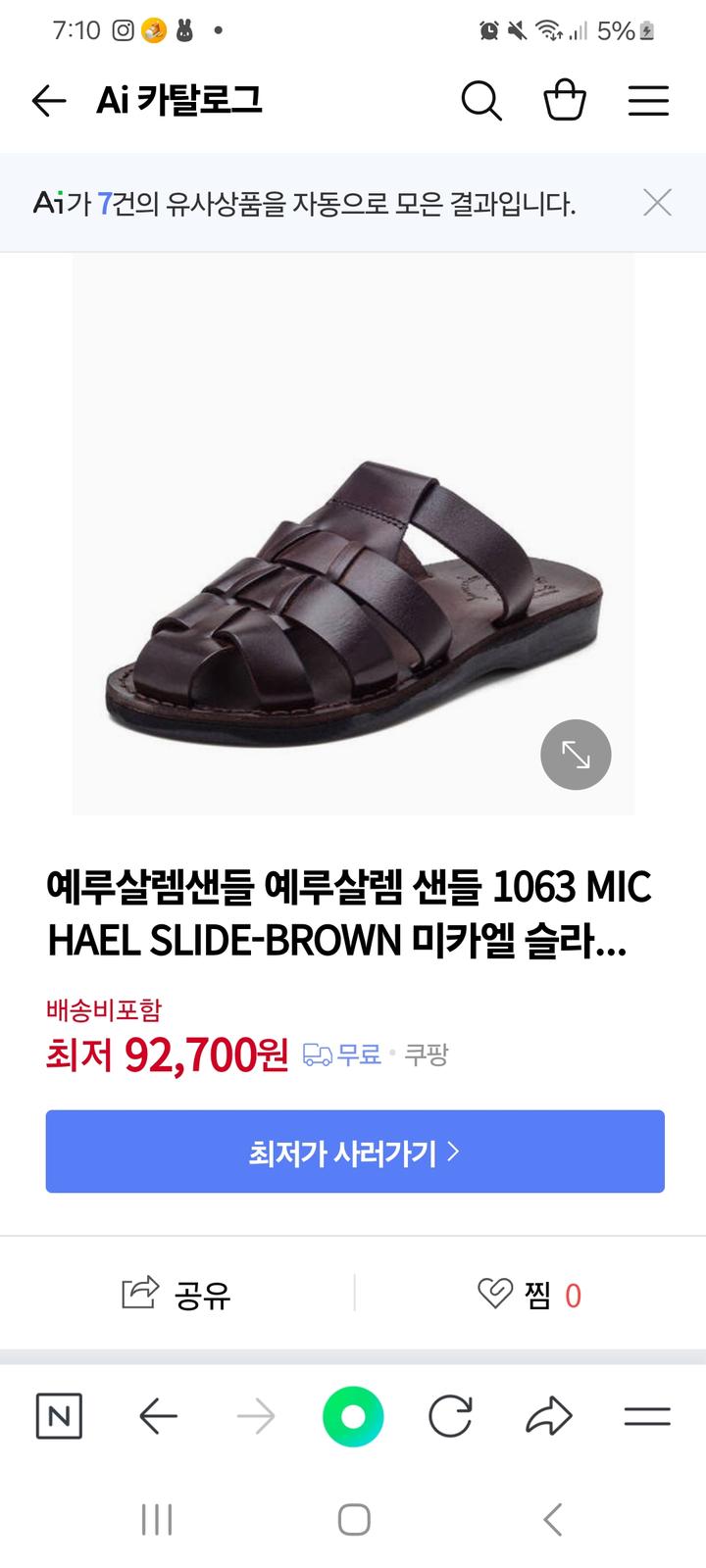
Task: Reload the current page
Action: (x=450, y=1416)
